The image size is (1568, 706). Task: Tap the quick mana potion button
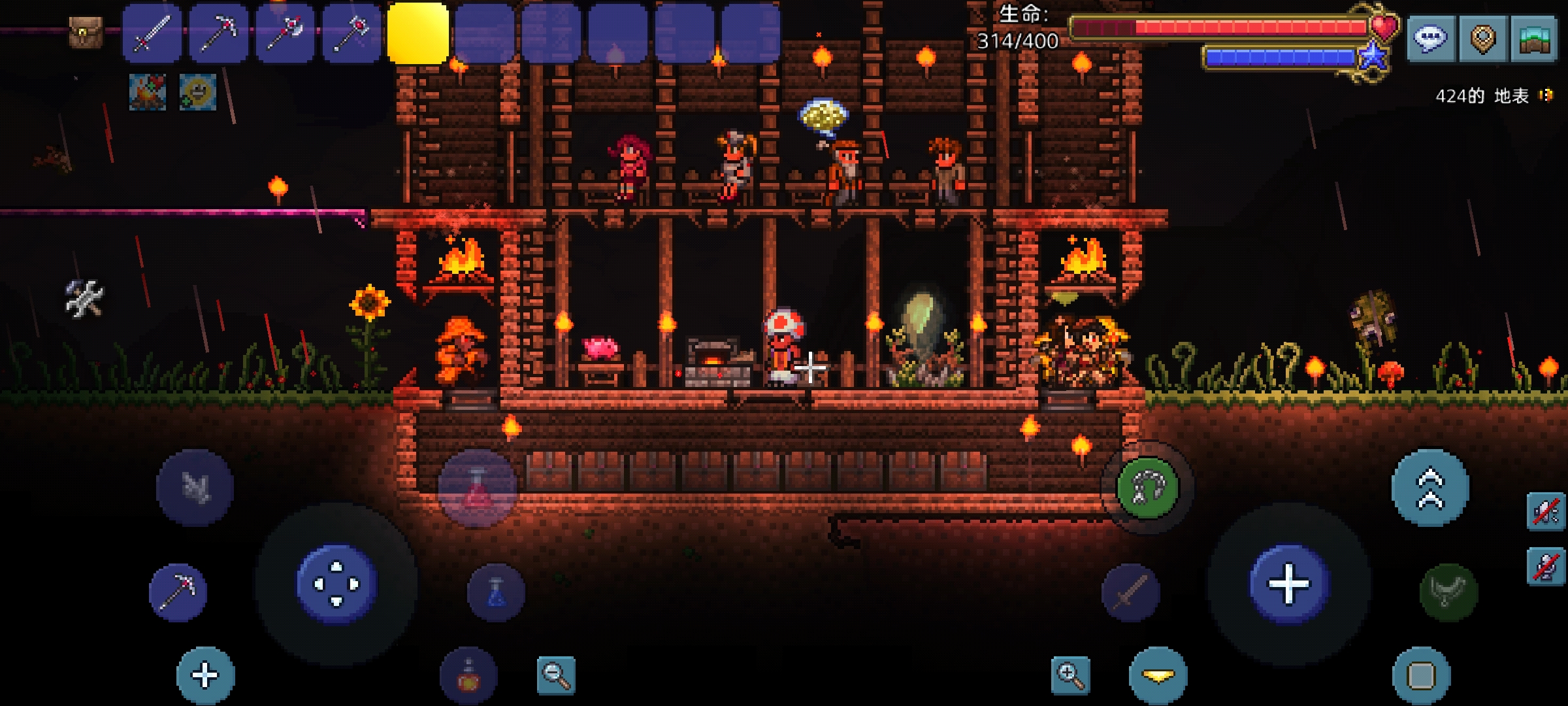(496, 592)
